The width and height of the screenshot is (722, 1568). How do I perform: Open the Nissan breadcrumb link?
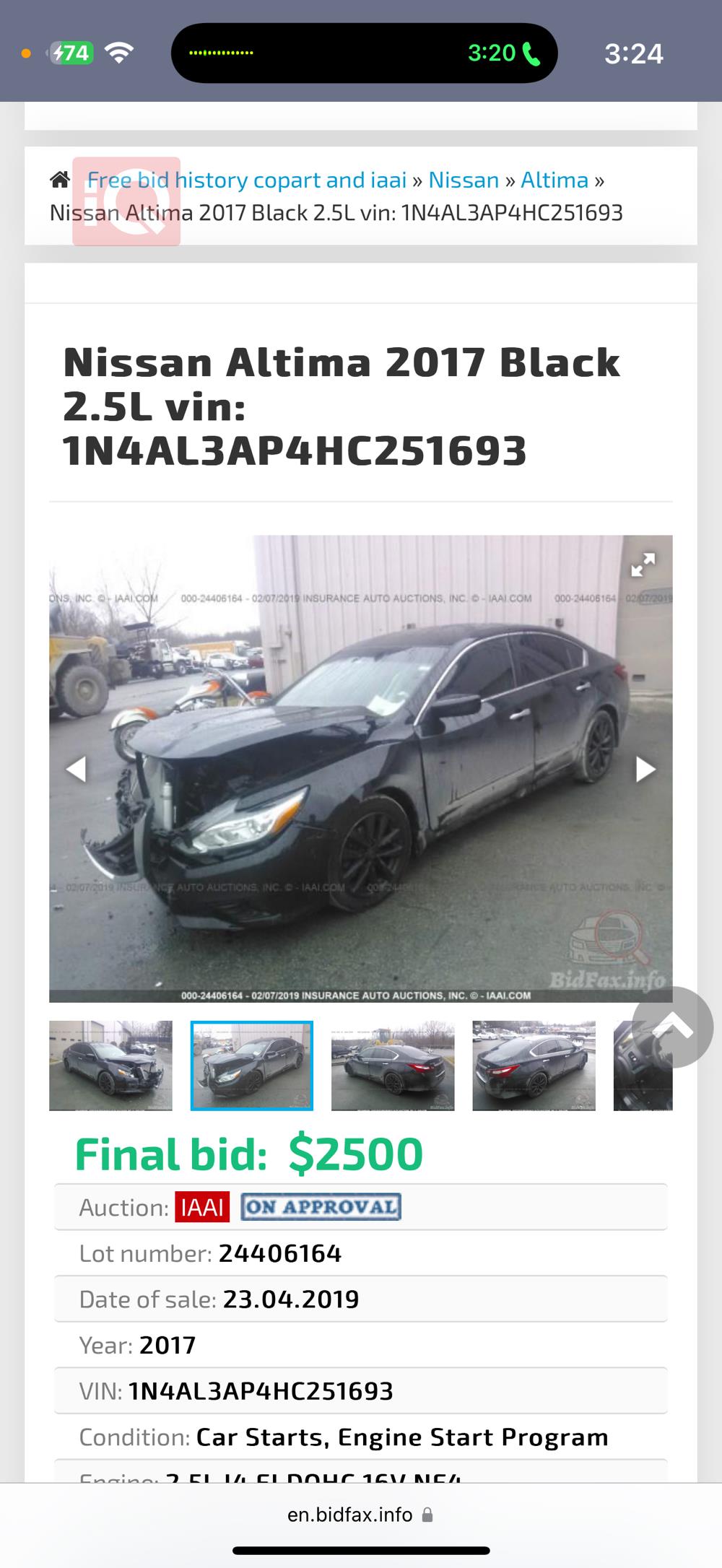coord(464,180)
